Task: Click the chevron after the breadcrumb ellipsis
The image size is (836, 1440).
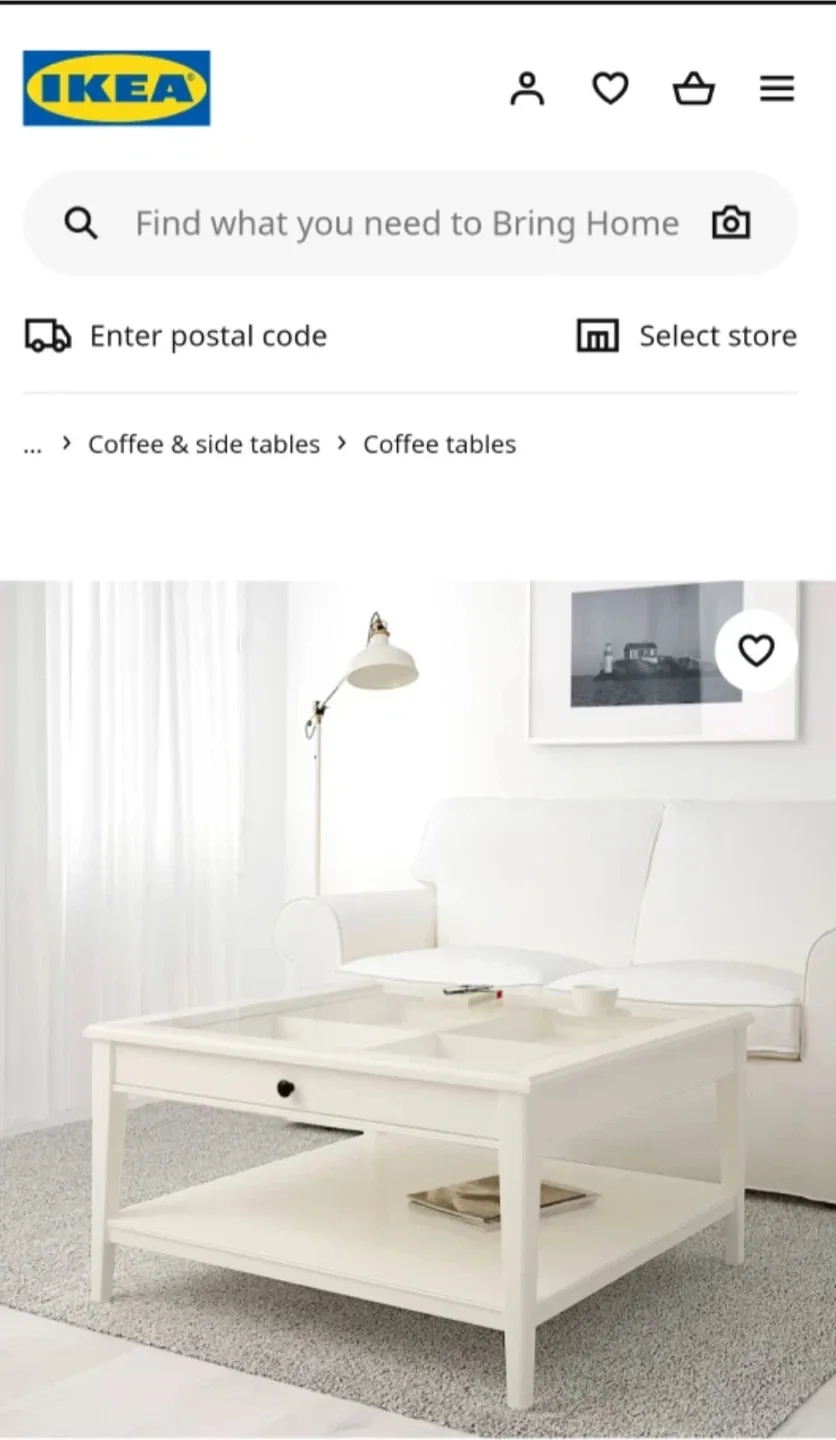Action: tap(66, 443)
